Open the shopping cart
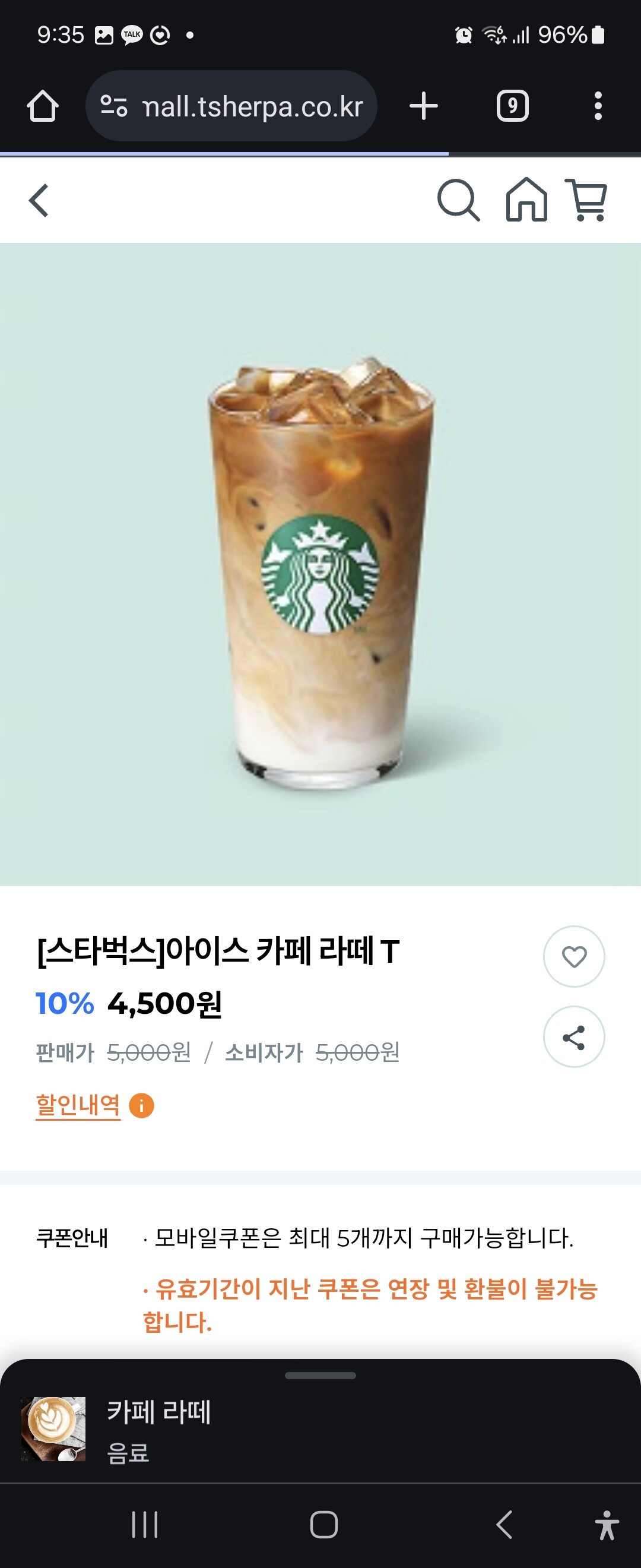Image resolution: width=641 pixels, height=1568 pixels. pos(587,200)
